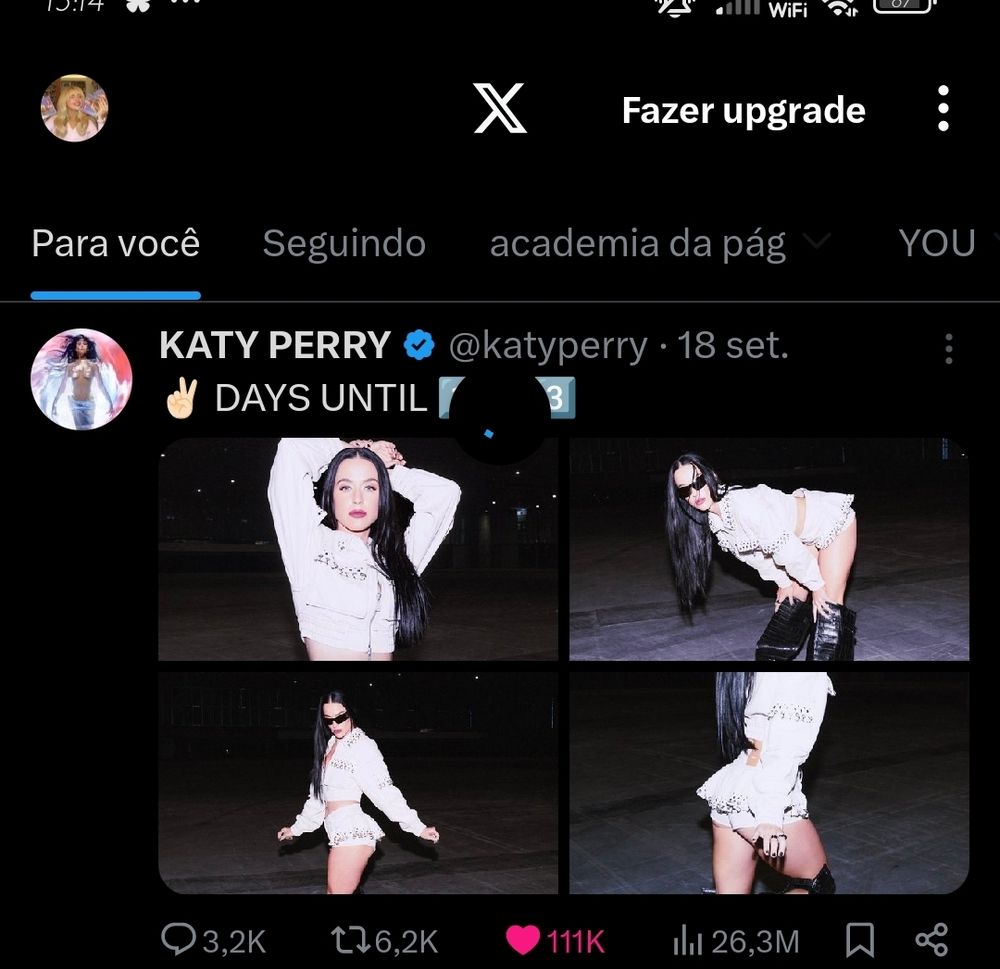Viewport: 1000px width, 969px height.
Task: Open the bottom-left full-body photo
Action: point(358,782)
